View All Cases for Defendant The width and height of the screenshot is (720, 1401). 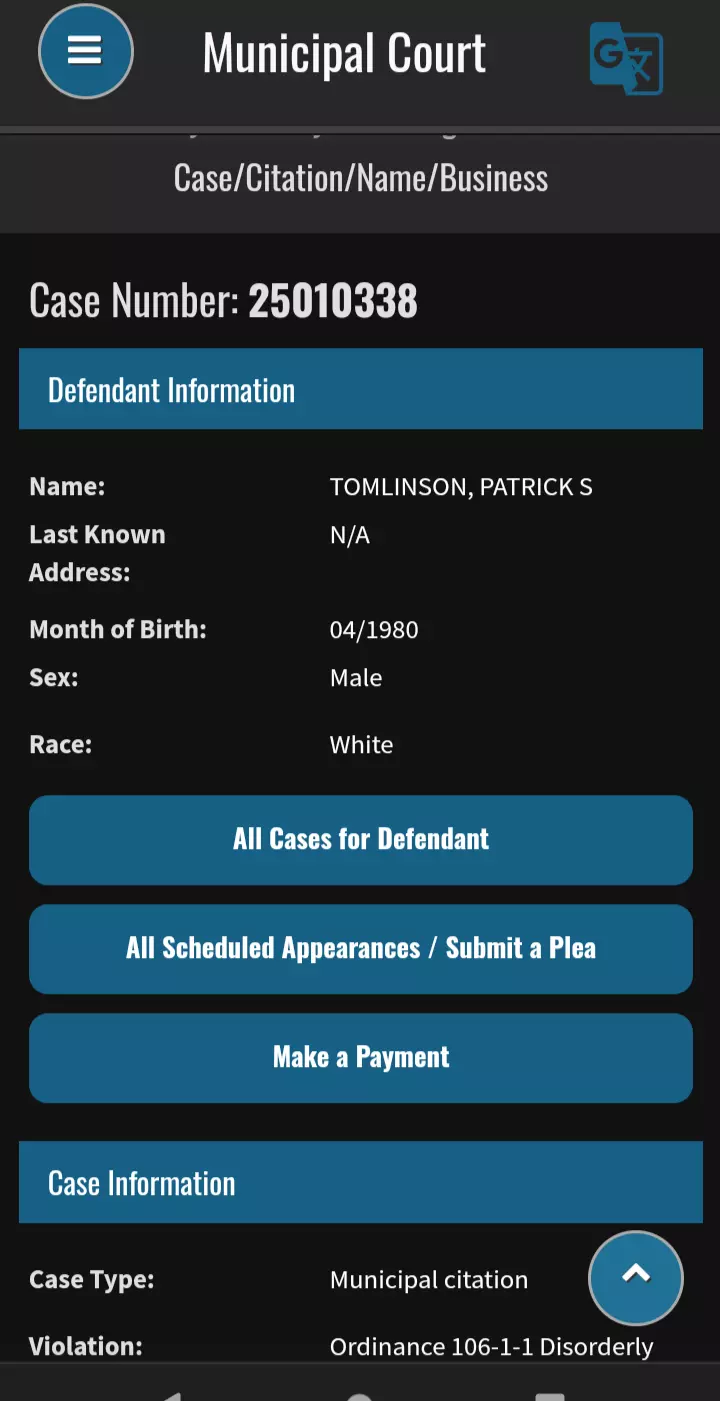[361, 840]
